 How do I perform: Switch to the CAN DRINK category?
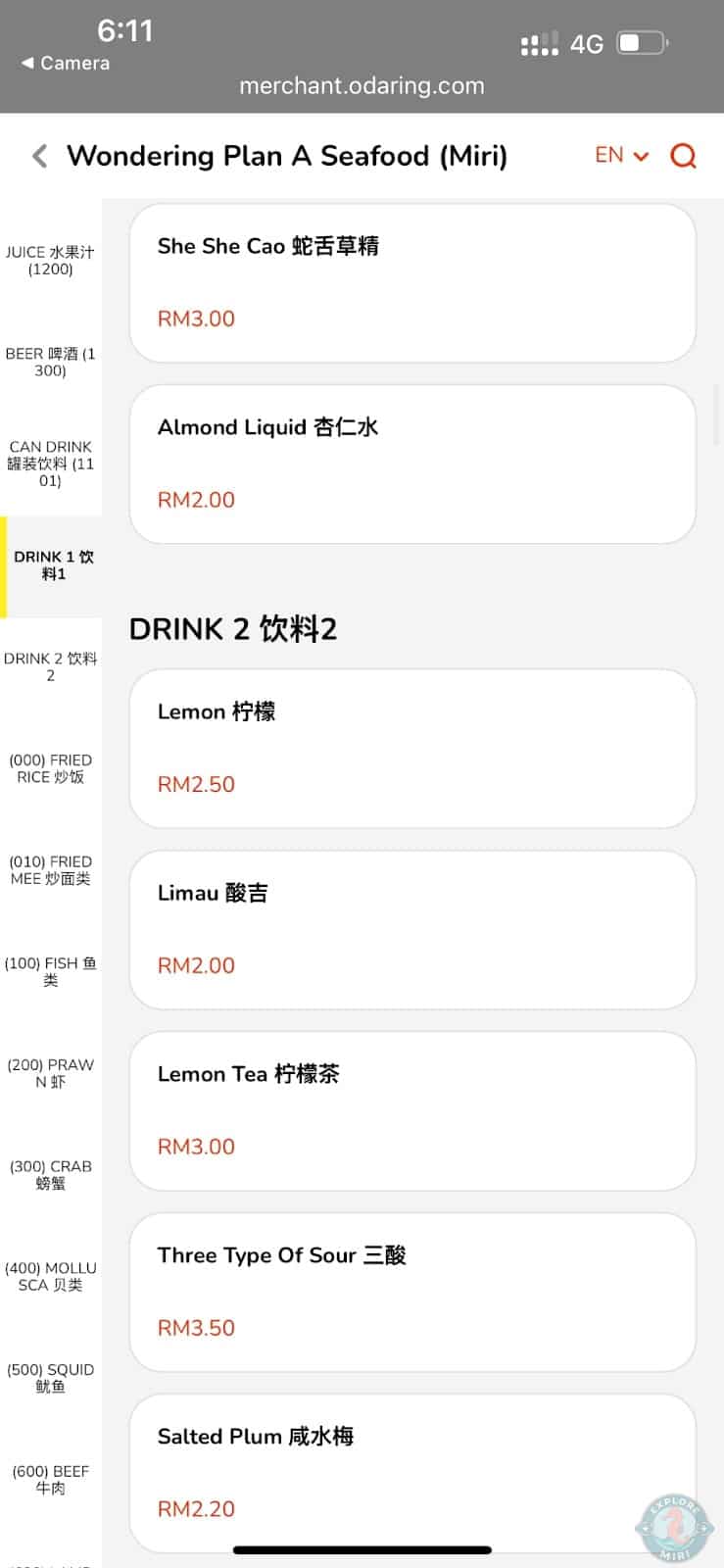pyautogui.click(x=50, y=464)
